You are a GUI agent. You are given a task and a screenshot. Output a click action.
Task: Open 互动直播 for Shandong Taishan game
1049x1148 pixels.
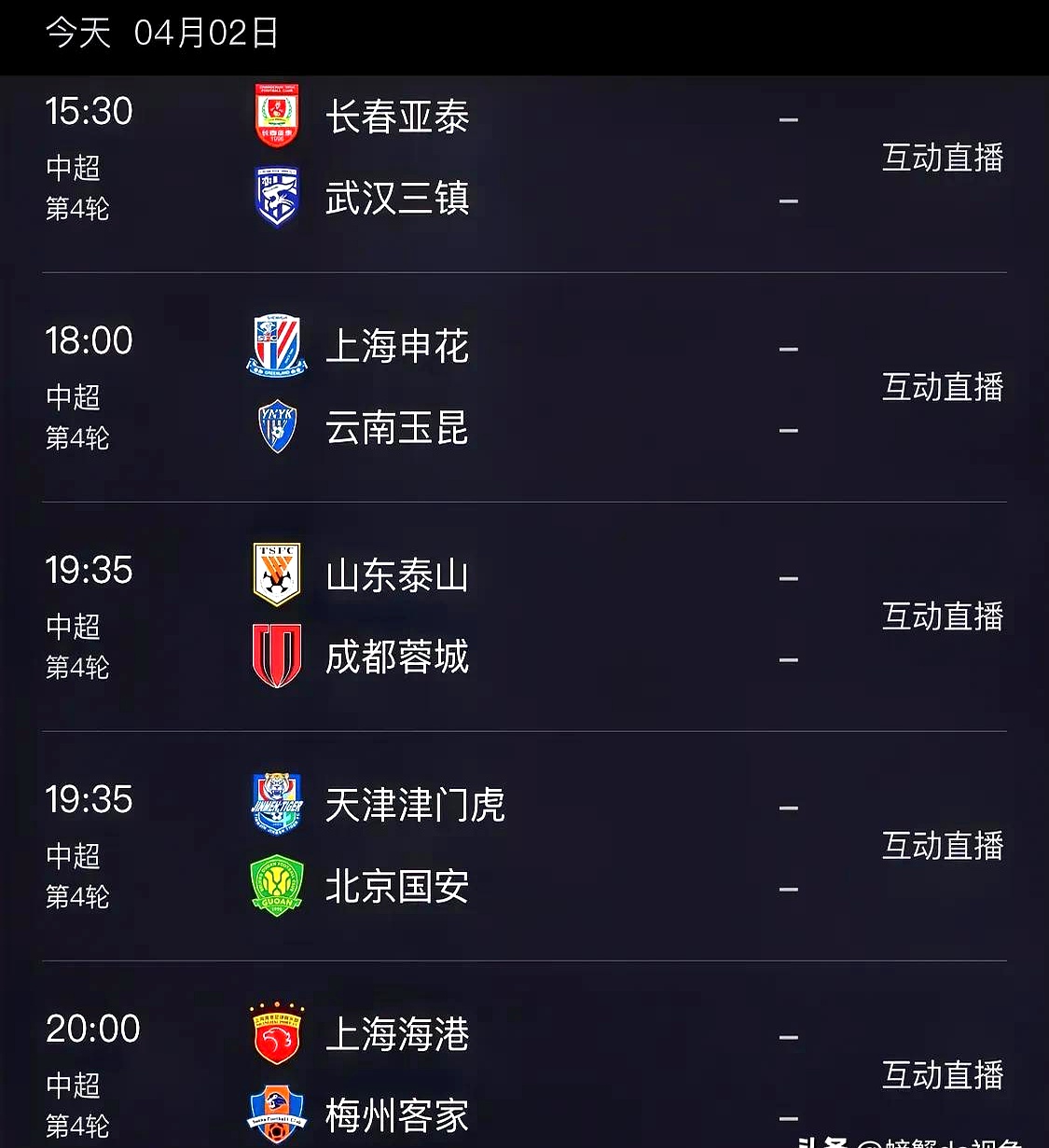coord(943,615)
